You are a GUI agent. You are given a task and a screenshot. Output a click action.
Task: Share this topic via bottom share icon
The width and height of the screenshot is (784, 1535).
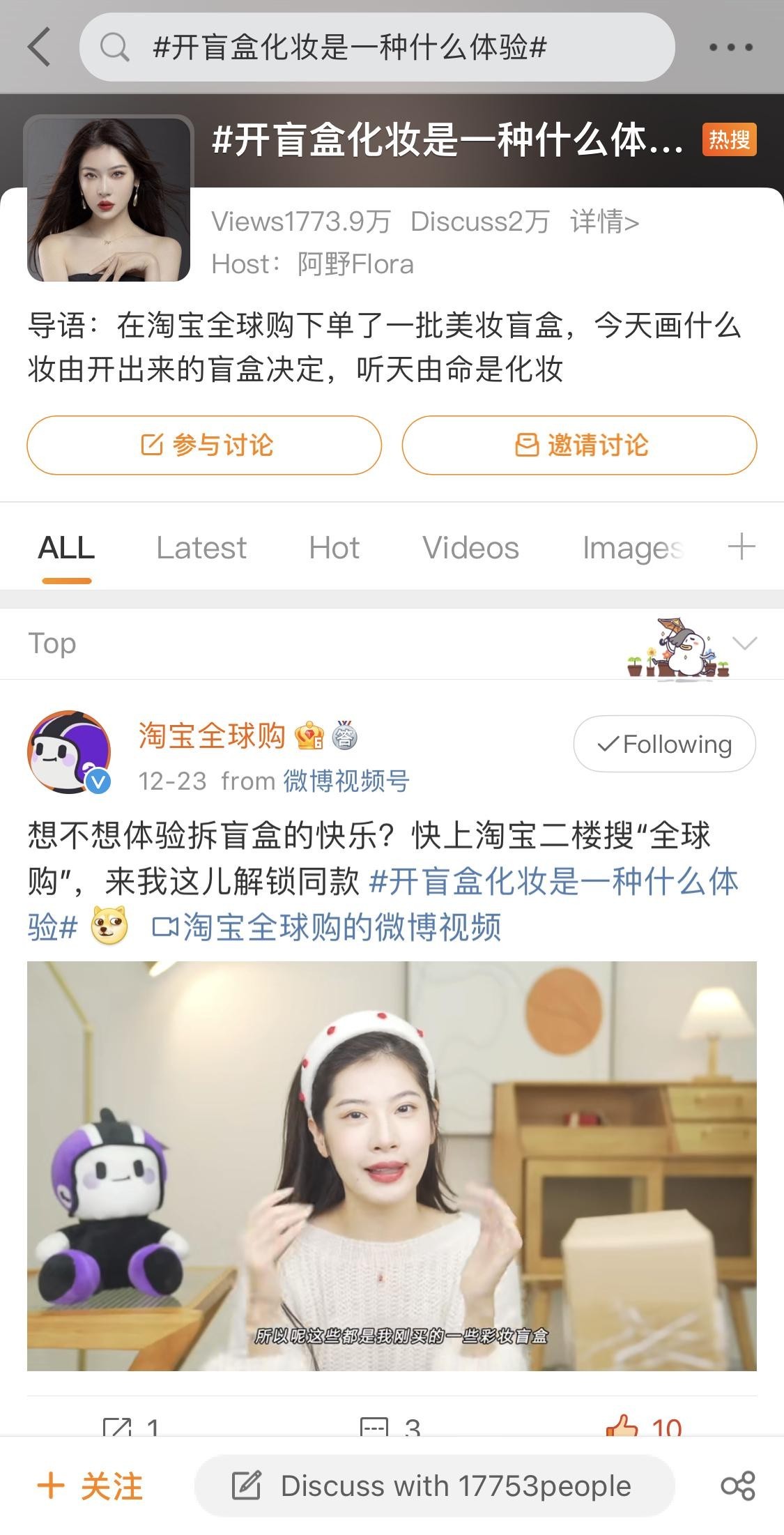click(738, 1486)
